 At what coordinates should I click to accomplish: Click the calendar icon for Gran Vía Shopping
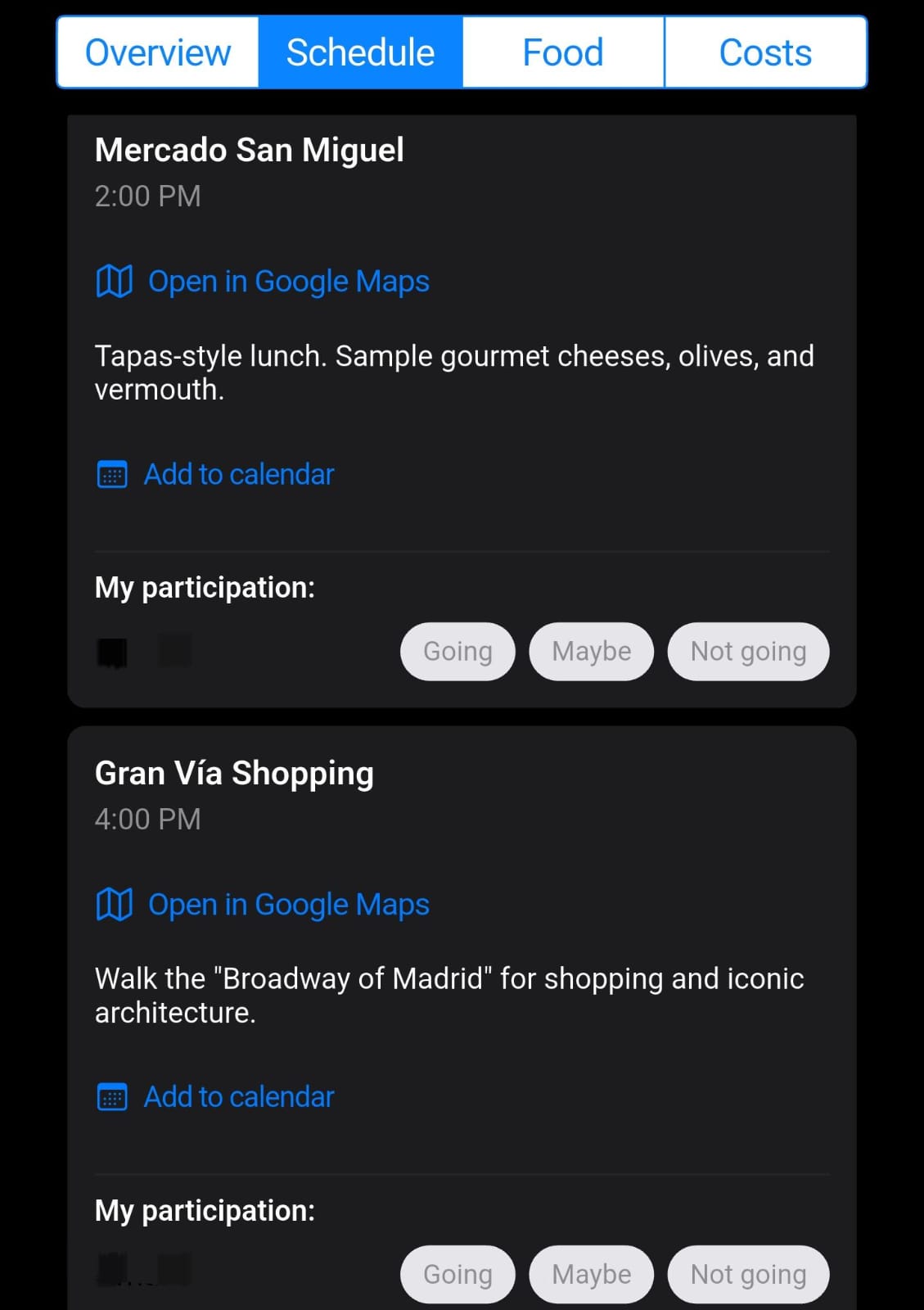(x=113, y=1096)
